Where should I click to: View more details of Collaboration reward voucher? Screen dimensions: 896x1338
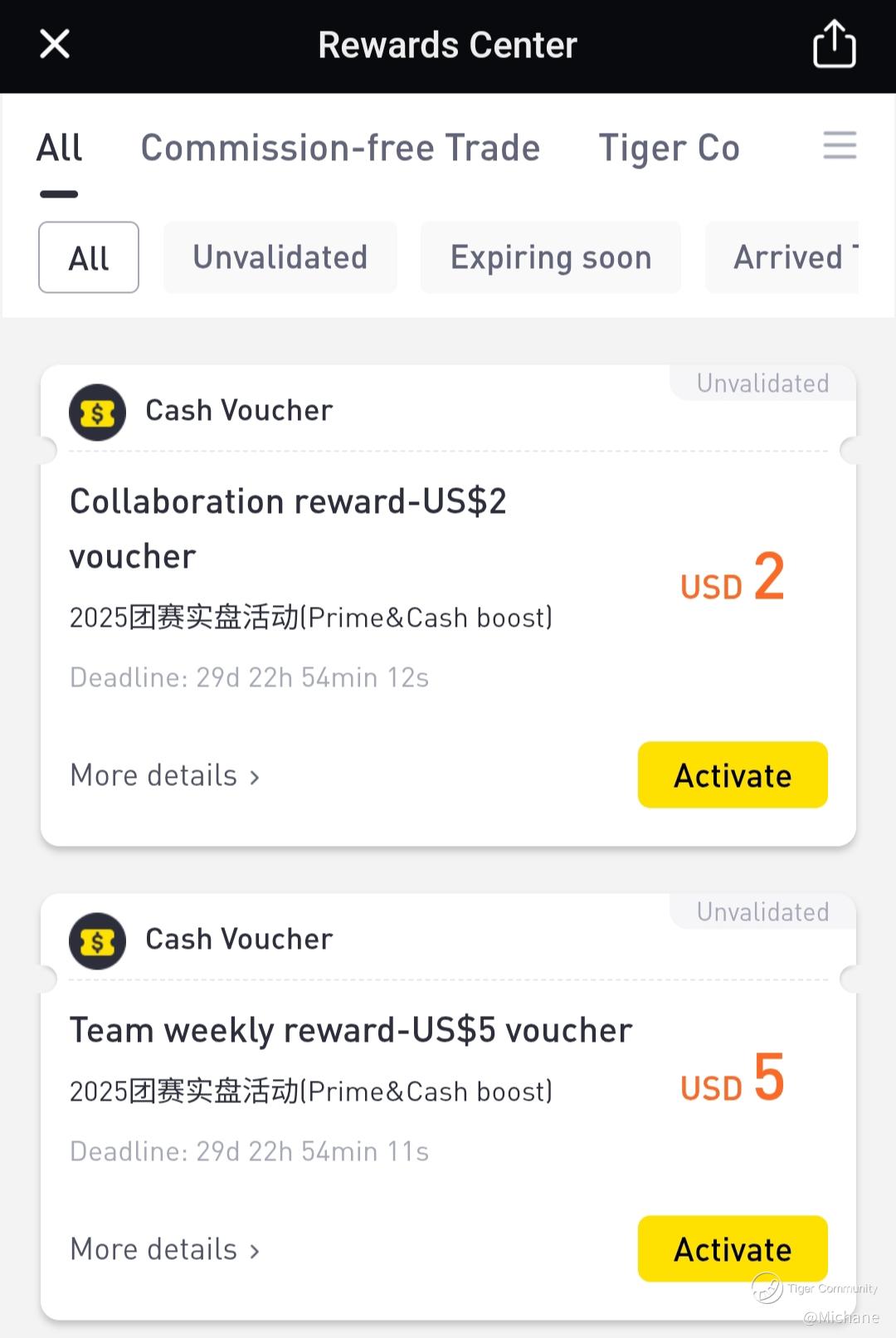point(165,776)
